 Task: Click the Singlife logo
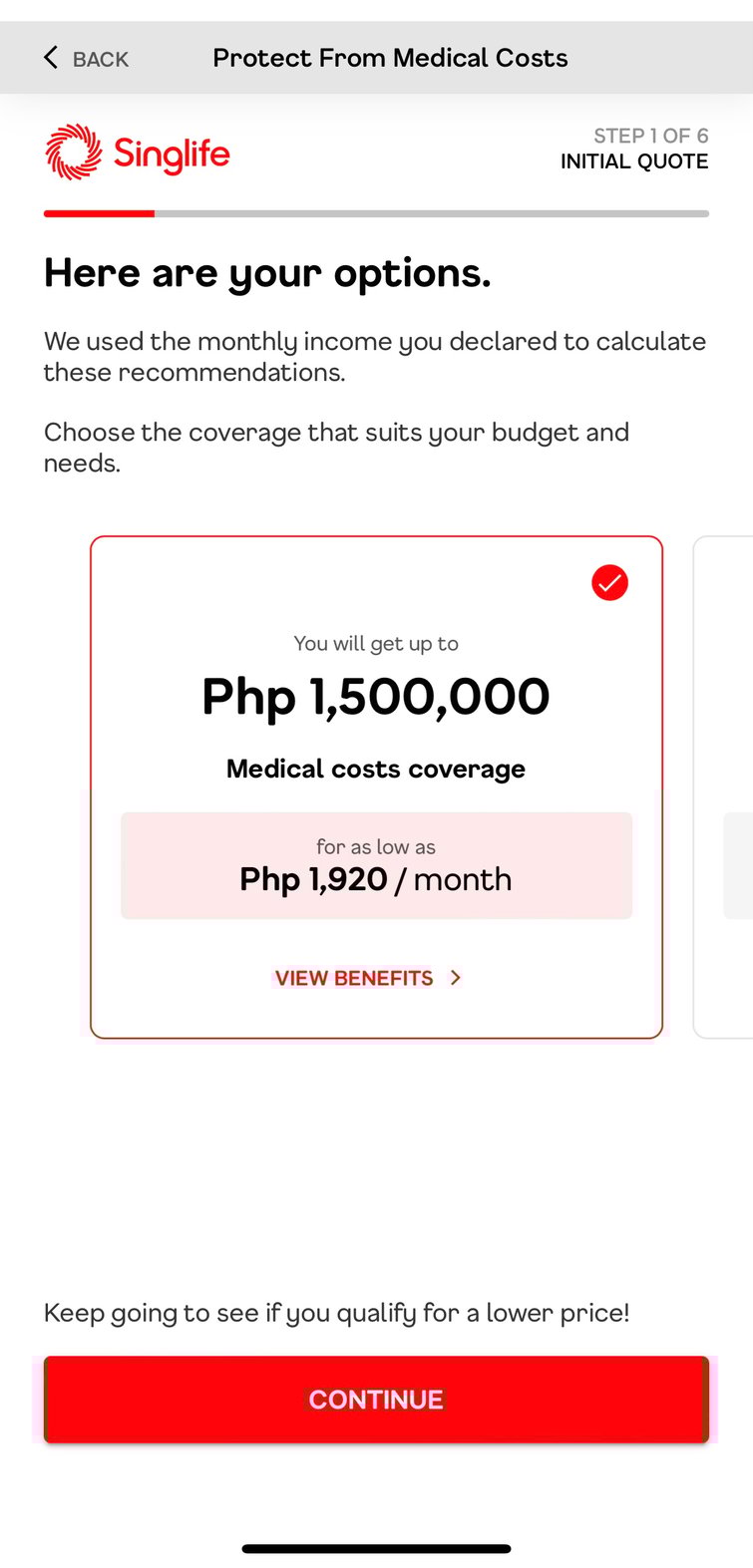click(x=137, y=152)
